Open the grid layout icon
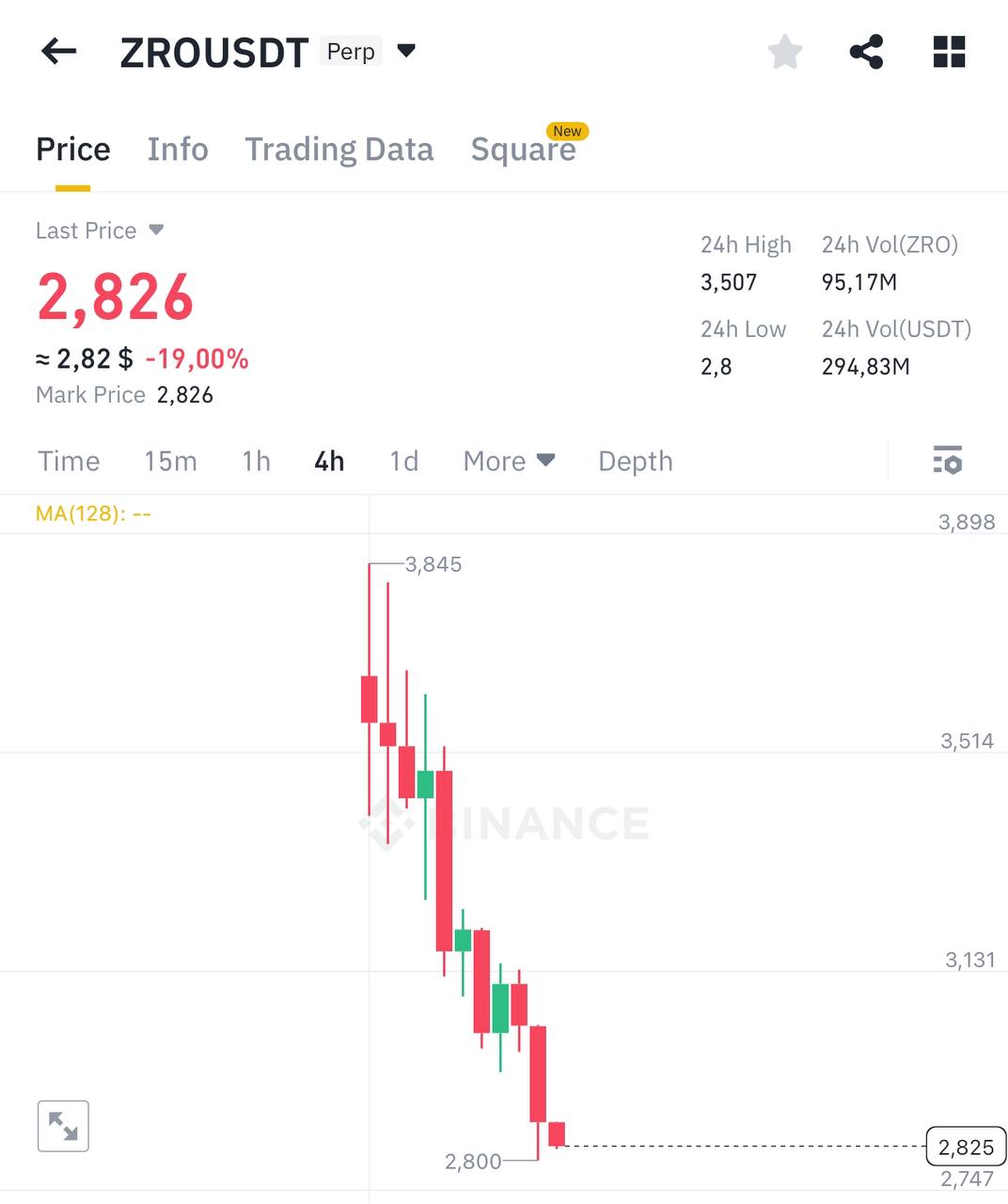This screenshot has width=1008, height=1204. tap(949, 52)
